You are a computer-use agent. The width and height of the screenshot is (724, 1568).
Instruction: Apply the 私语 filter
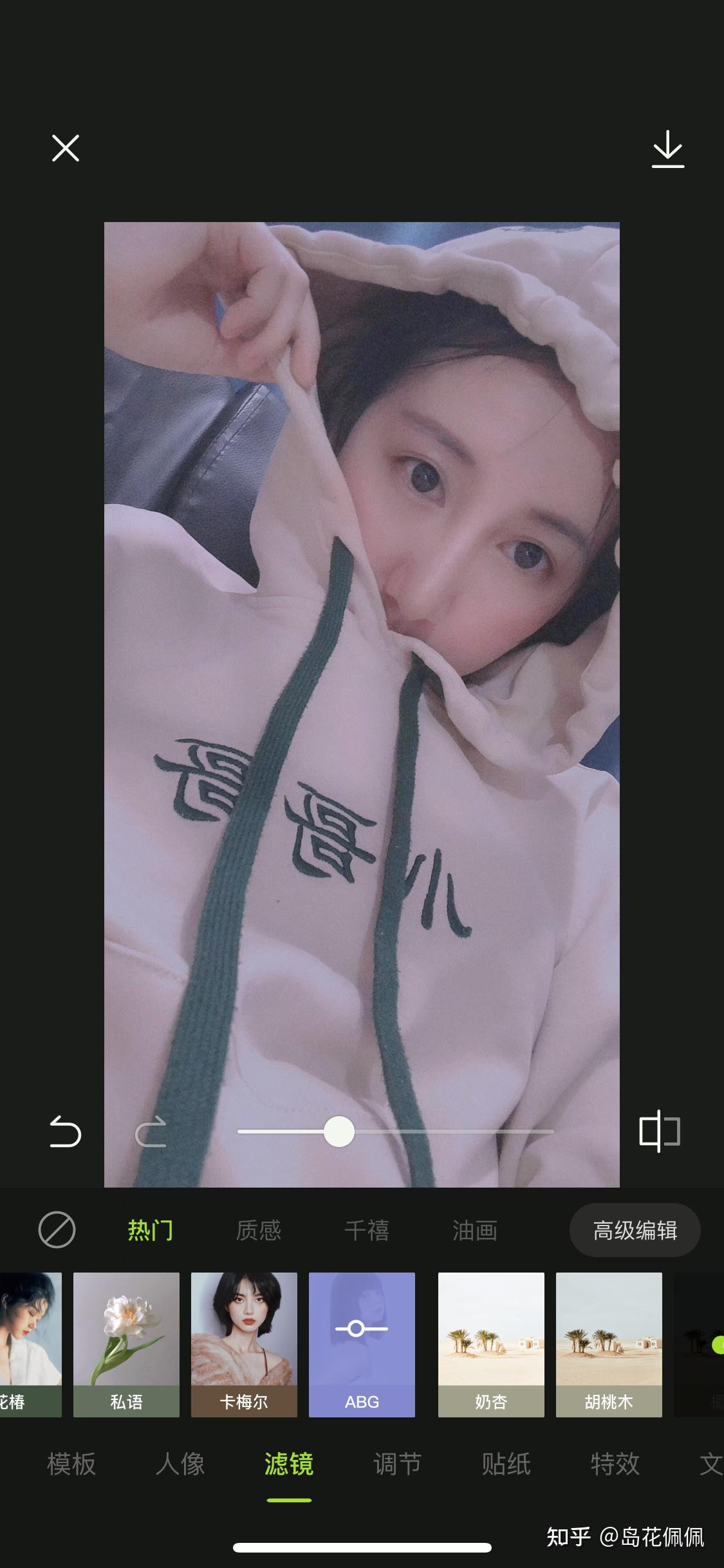[126, 1344]
